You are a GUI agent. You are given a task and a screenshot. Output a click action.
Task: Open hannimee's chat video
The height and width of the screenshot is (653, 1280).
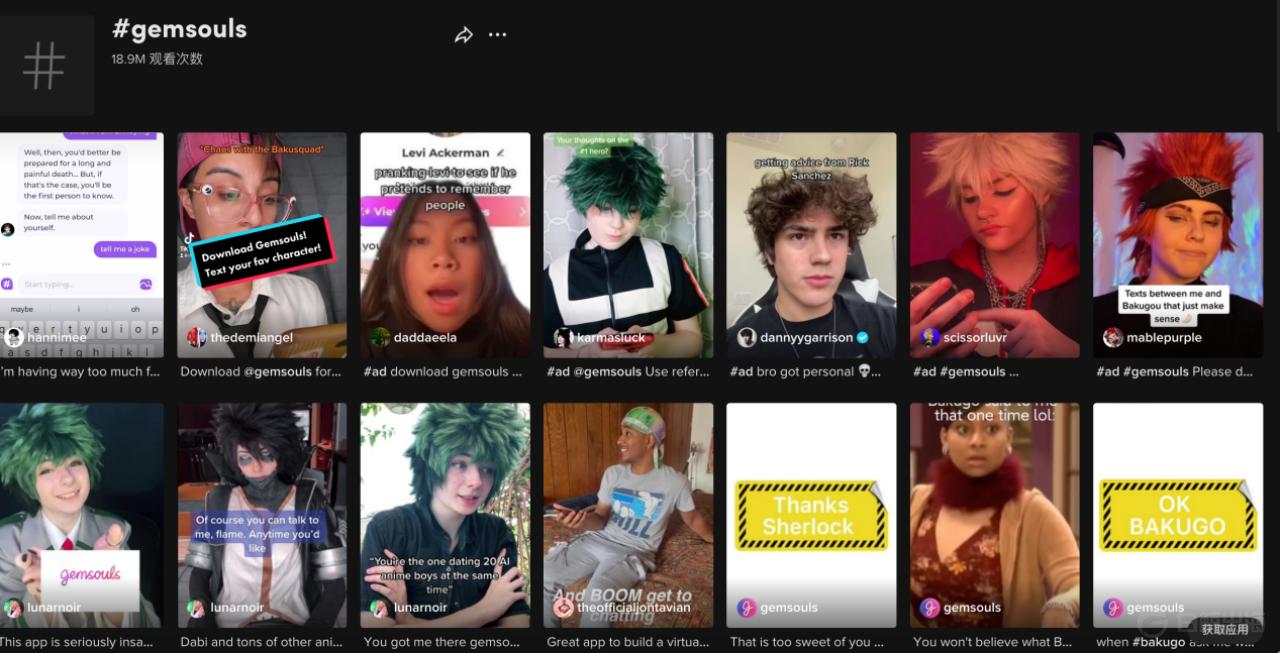click(80, 245)
